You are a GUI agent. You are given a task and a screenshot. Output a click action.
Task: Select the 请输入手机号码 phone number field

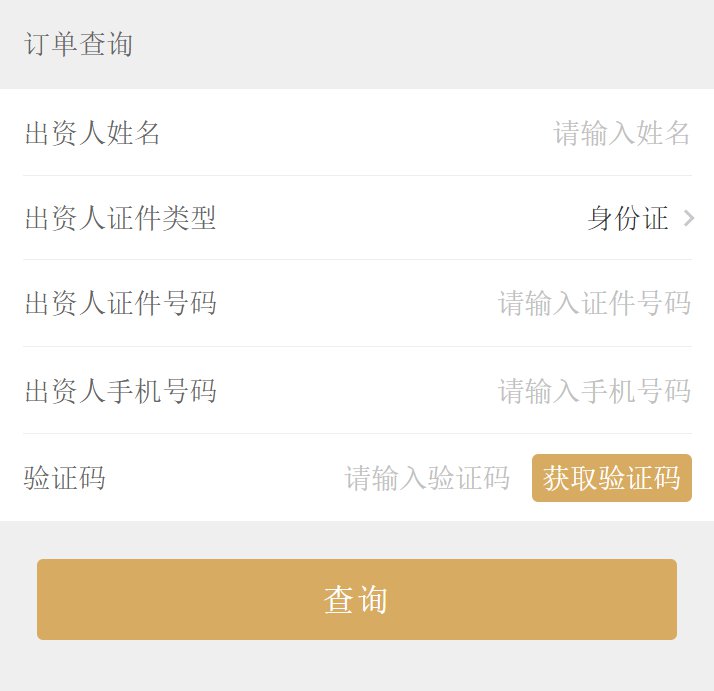pos(594,390)
